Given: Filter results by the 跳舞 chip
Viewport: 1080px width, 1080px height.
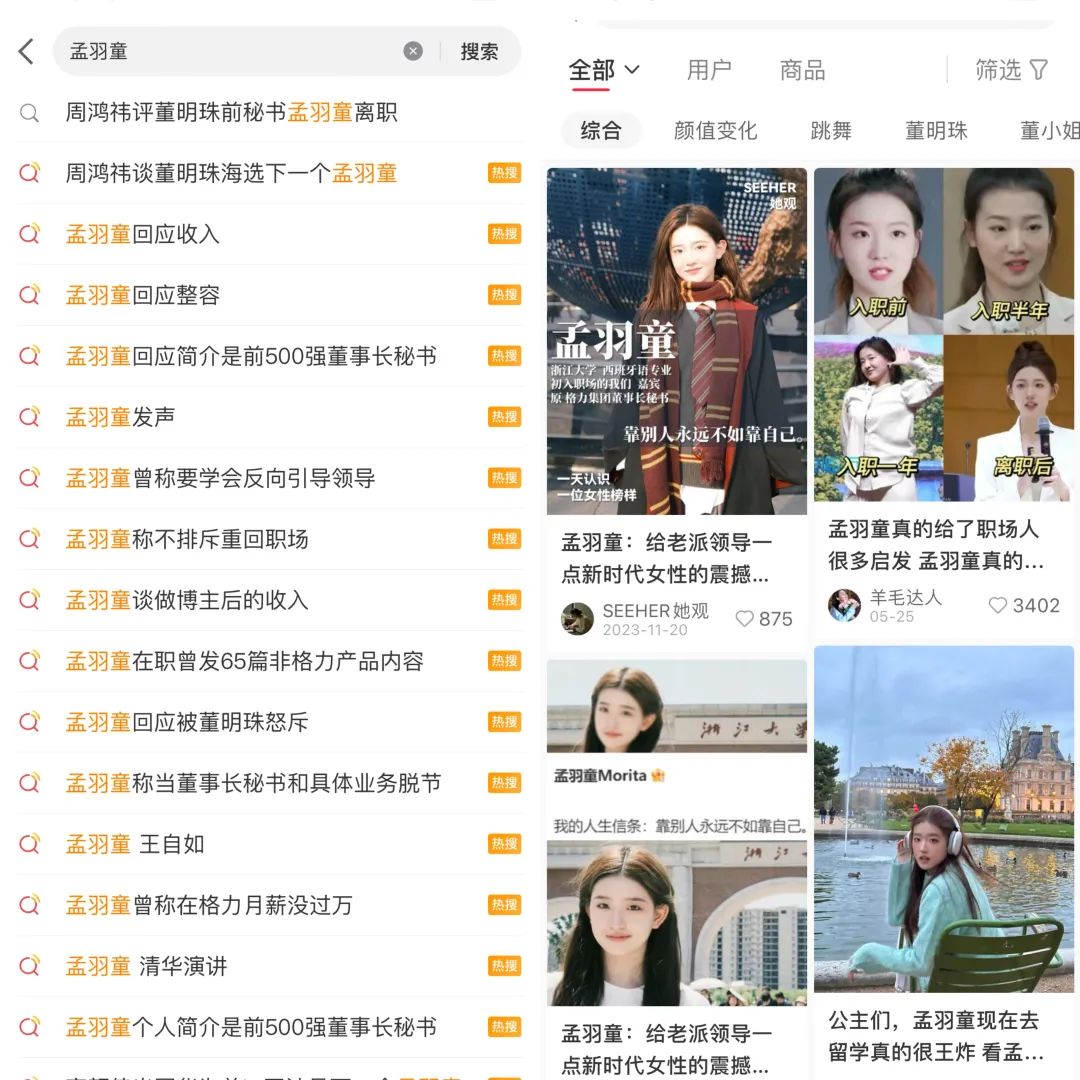Looking at the screenshot, I should tap(831, 131).
